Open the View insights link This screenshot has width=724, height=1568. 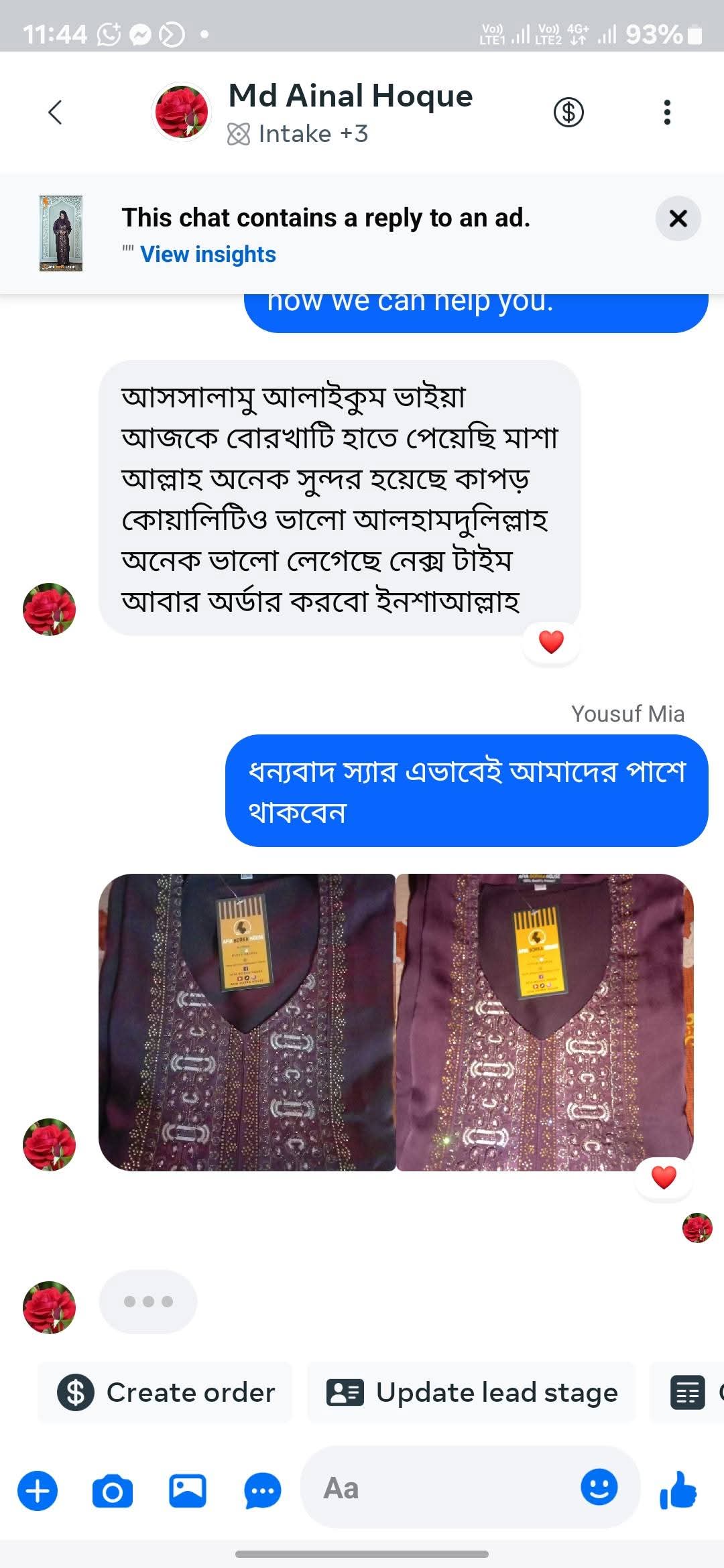point(208,255)
